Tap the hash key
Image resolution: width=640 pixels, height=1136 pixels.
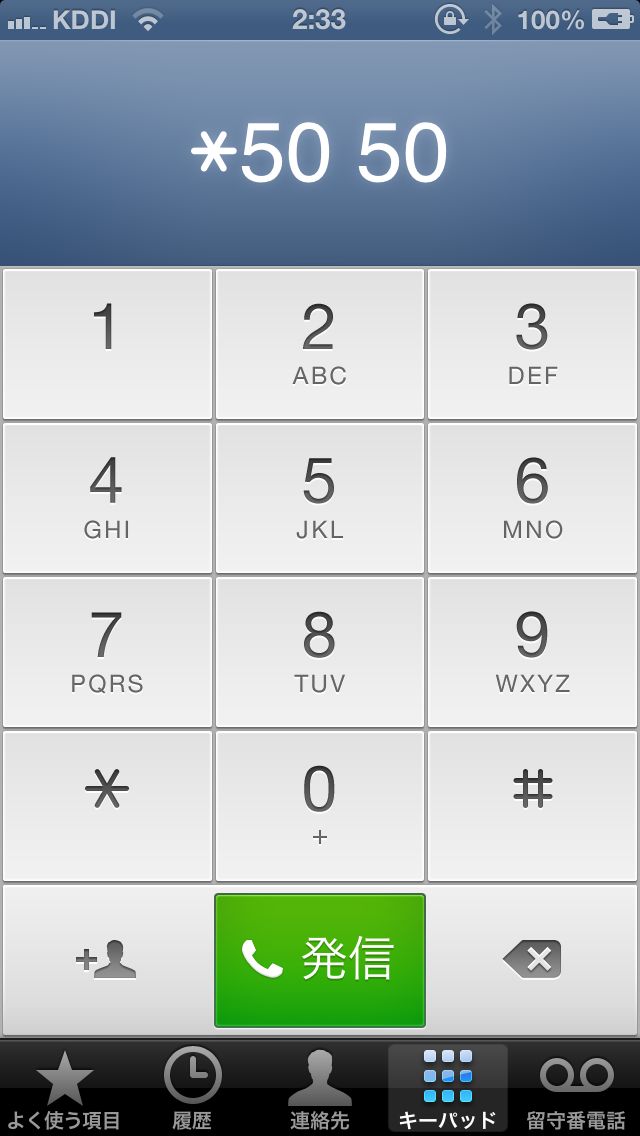pyautogui.click(x=533, y=806)
